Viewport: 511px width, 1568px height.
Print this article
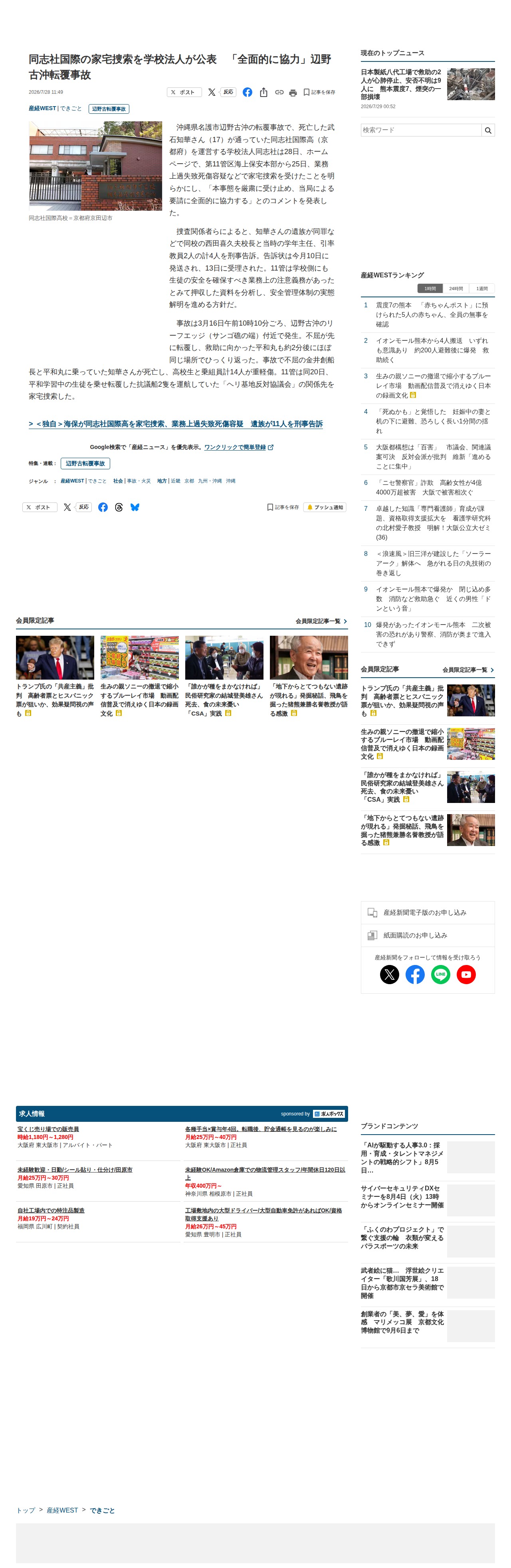[293, 93]
